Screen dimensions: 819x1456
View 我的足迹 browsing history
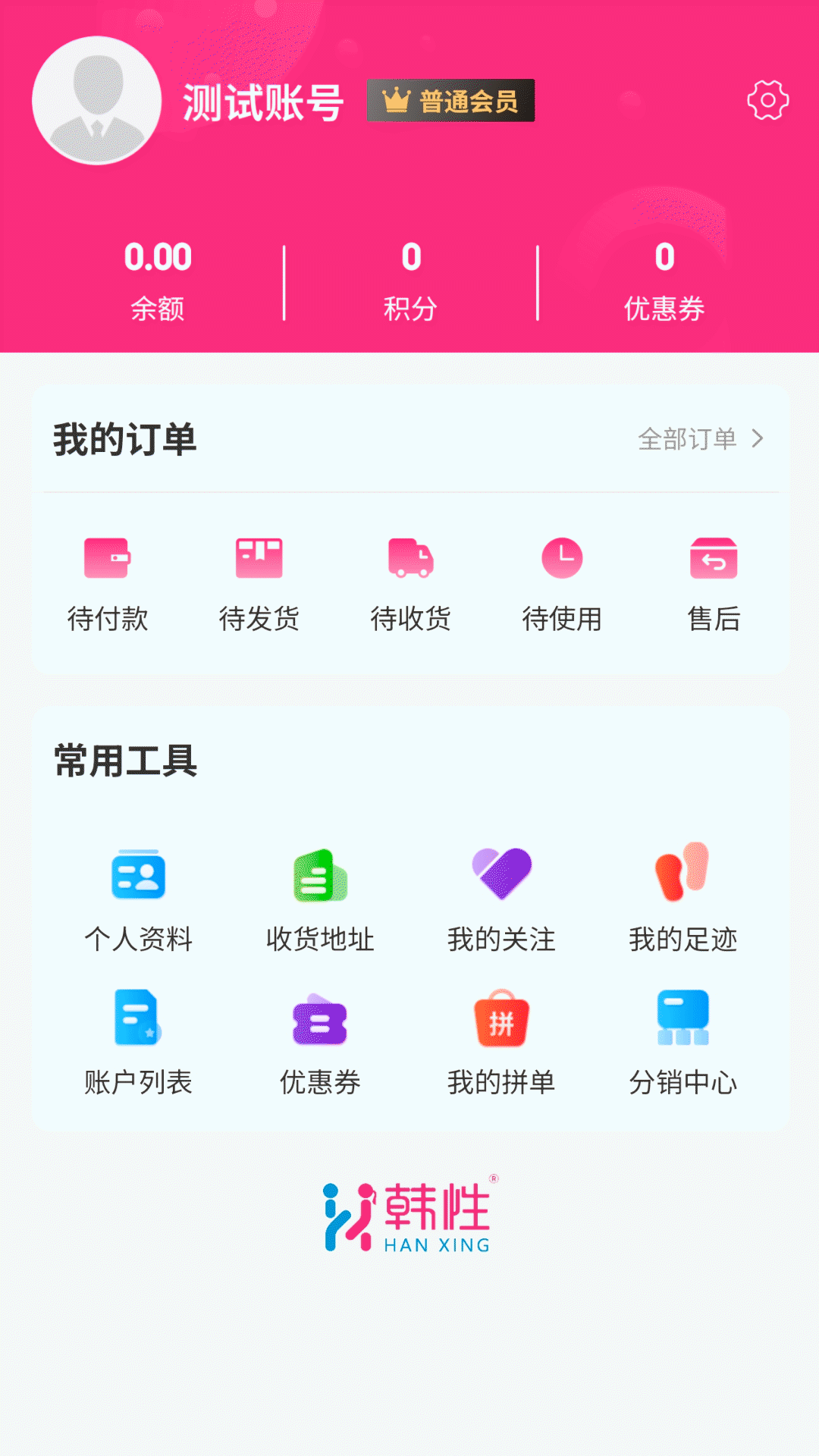682,899
